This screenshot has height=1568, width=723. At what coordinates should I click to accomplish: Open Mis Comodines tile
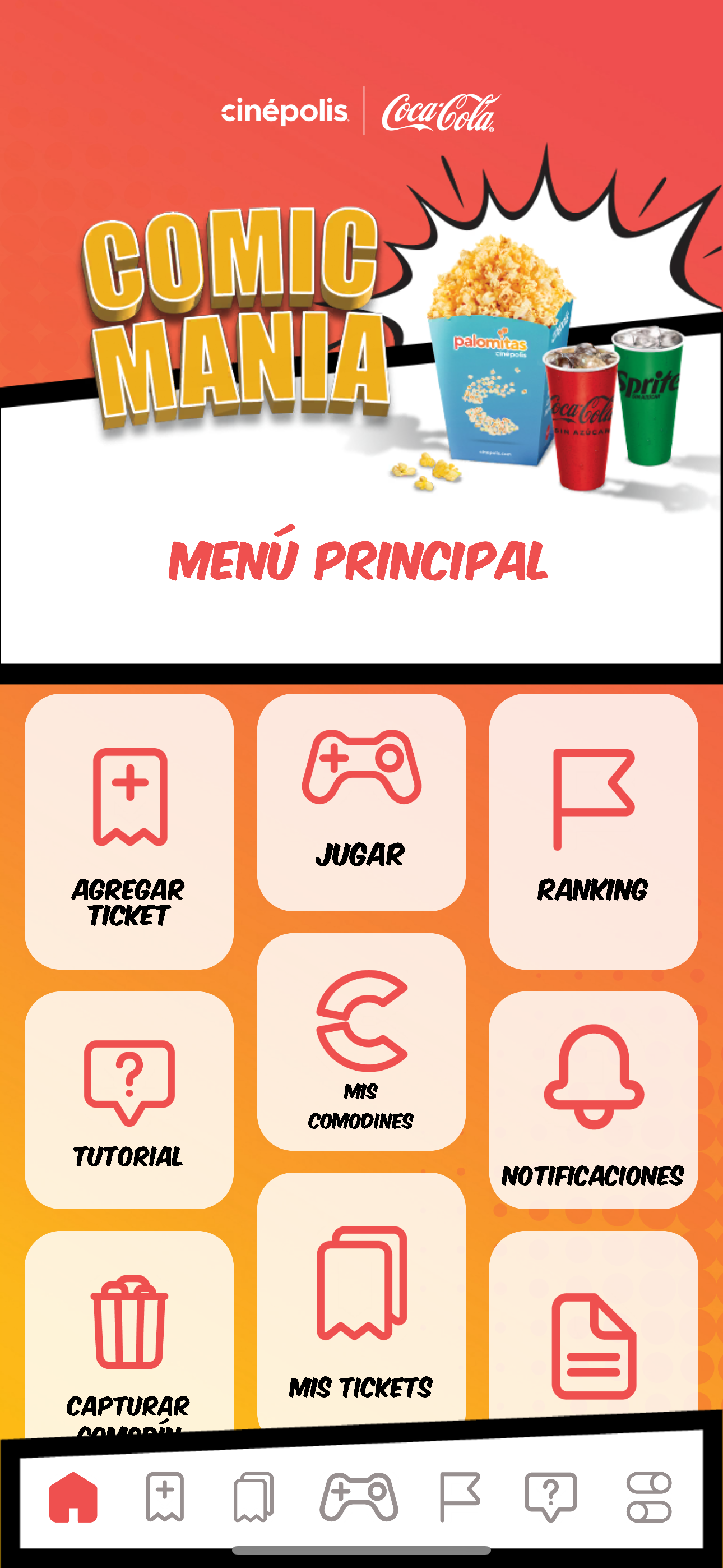[x=361, y=1041]
